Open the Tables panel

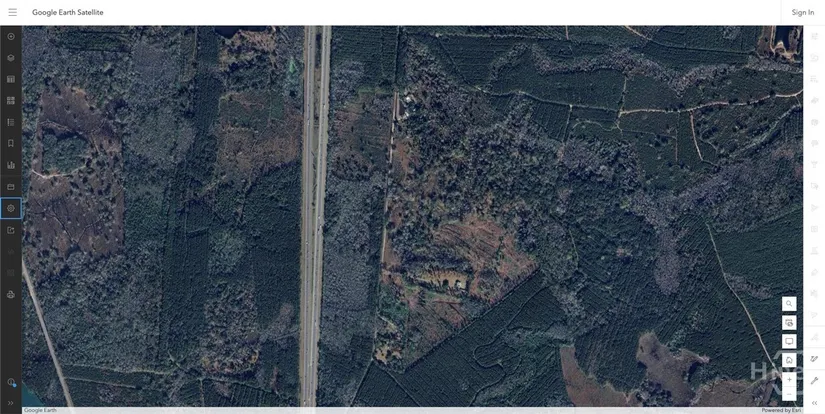click(x=11, y=79)
